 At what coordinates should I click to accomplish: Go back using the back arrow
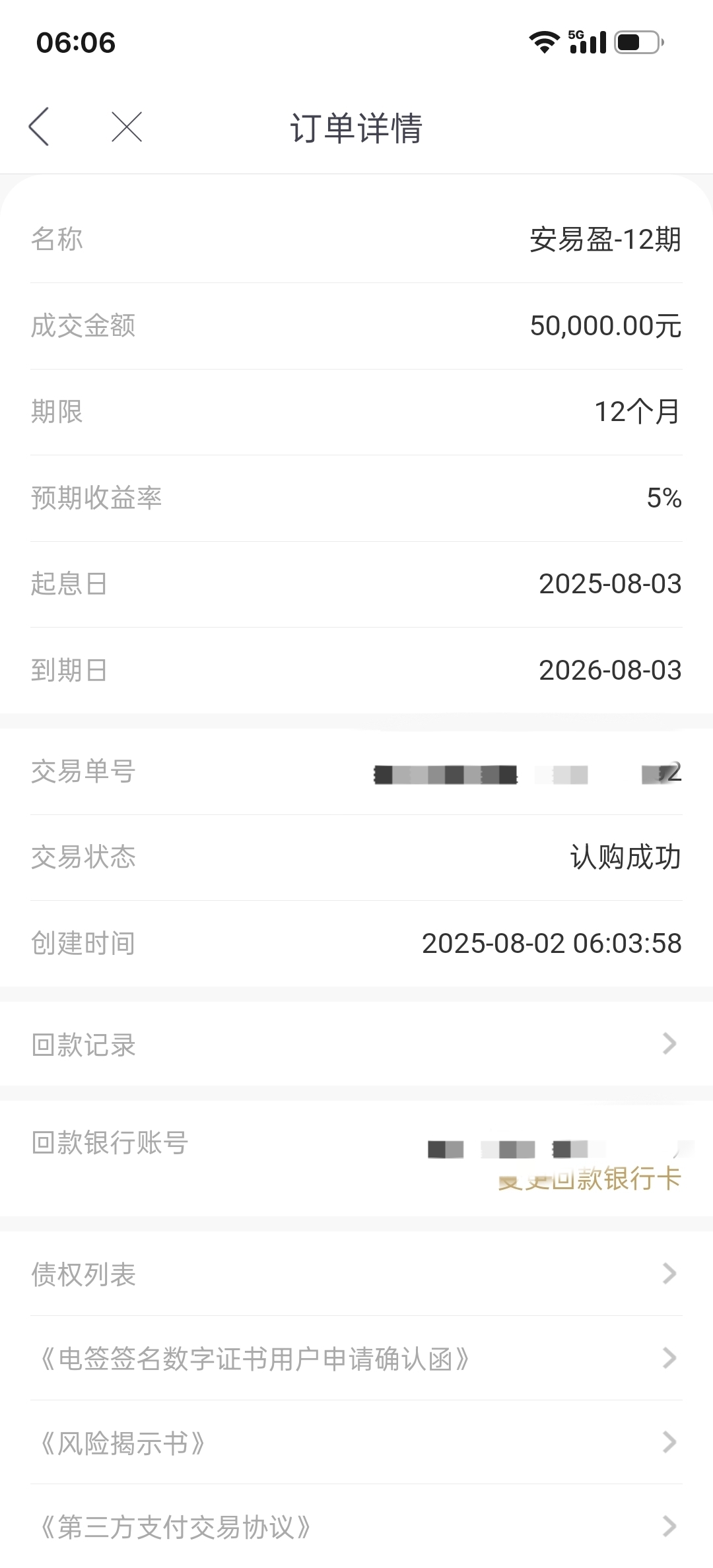tap(39, 127)
